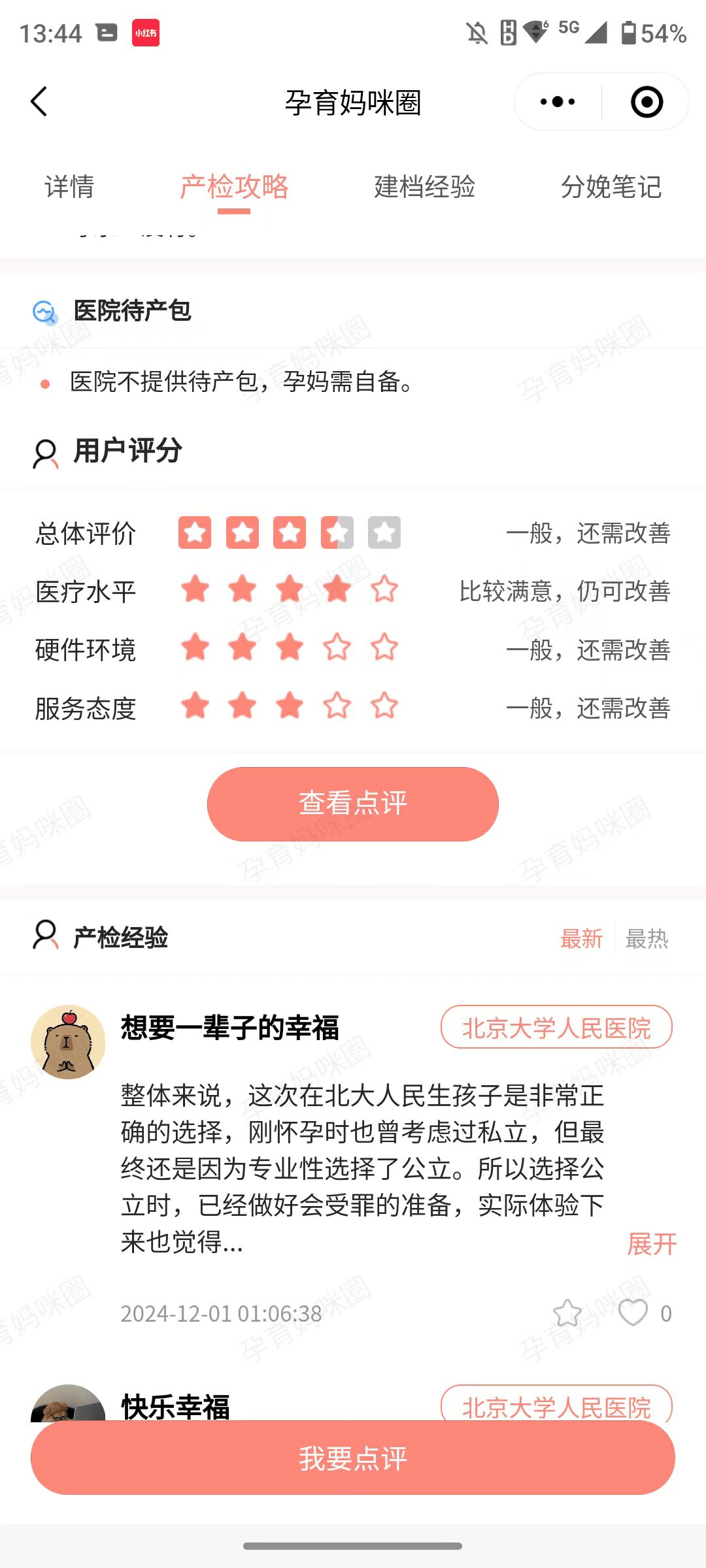
Task: Open the 分娩笔记 tab
Action: click(x=611, y=187)
